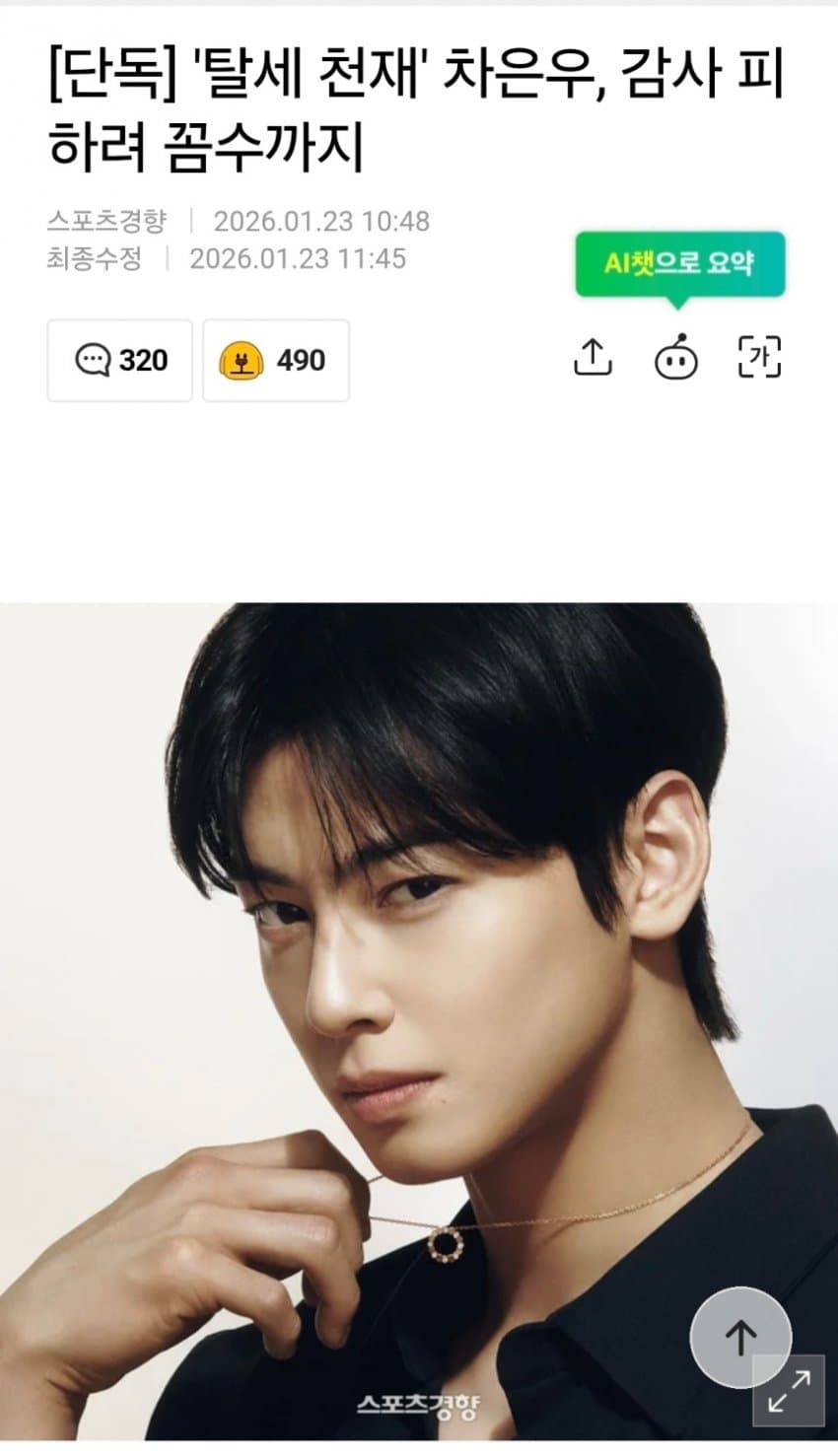Tap the 490 reactions button
Viewport: 838px width, 1456px height.
(275, 361)
